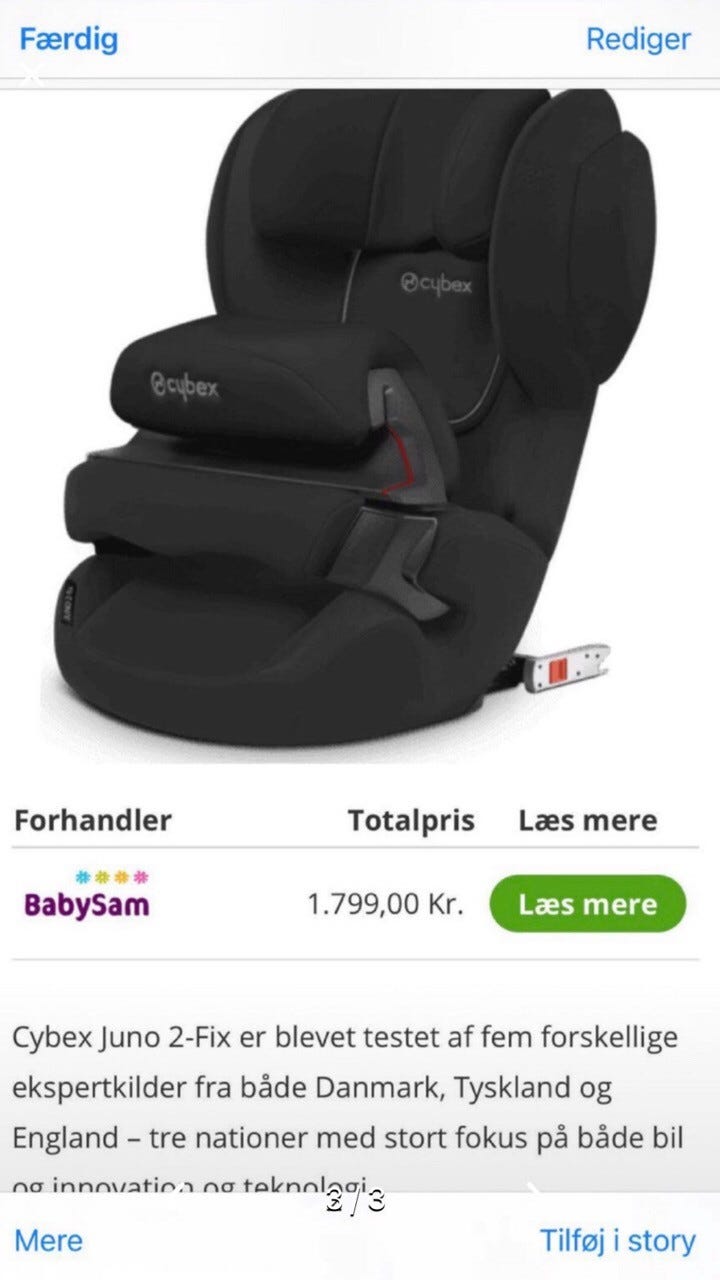Tap Færdig to finish viewing
720x1280 pixels.
68,40
